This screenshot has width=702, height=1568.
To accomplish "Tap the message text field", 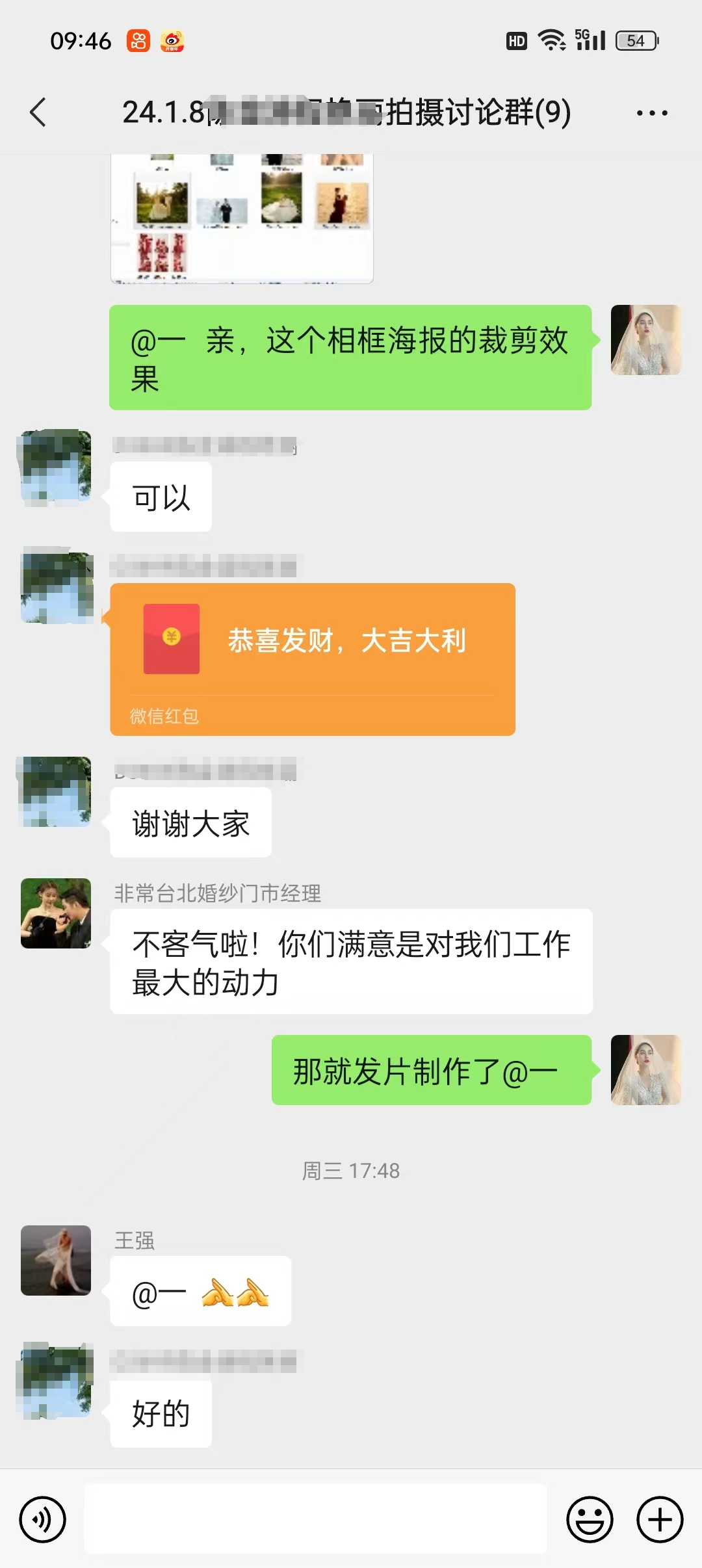I will tap(316, 1519).
